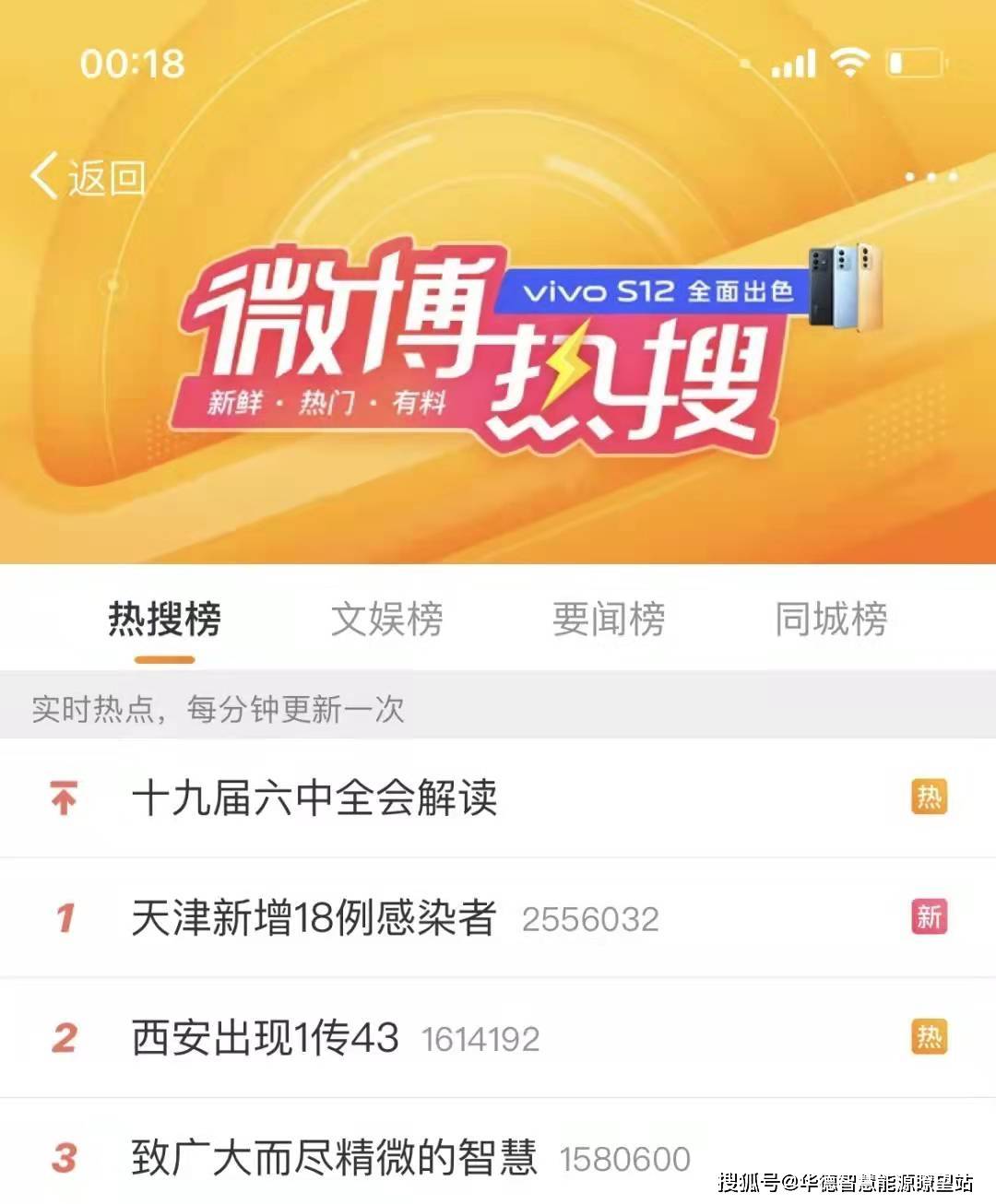Open hot topic 西安出现1传43
The image size is (996, 1204).
pos(266,1038)
